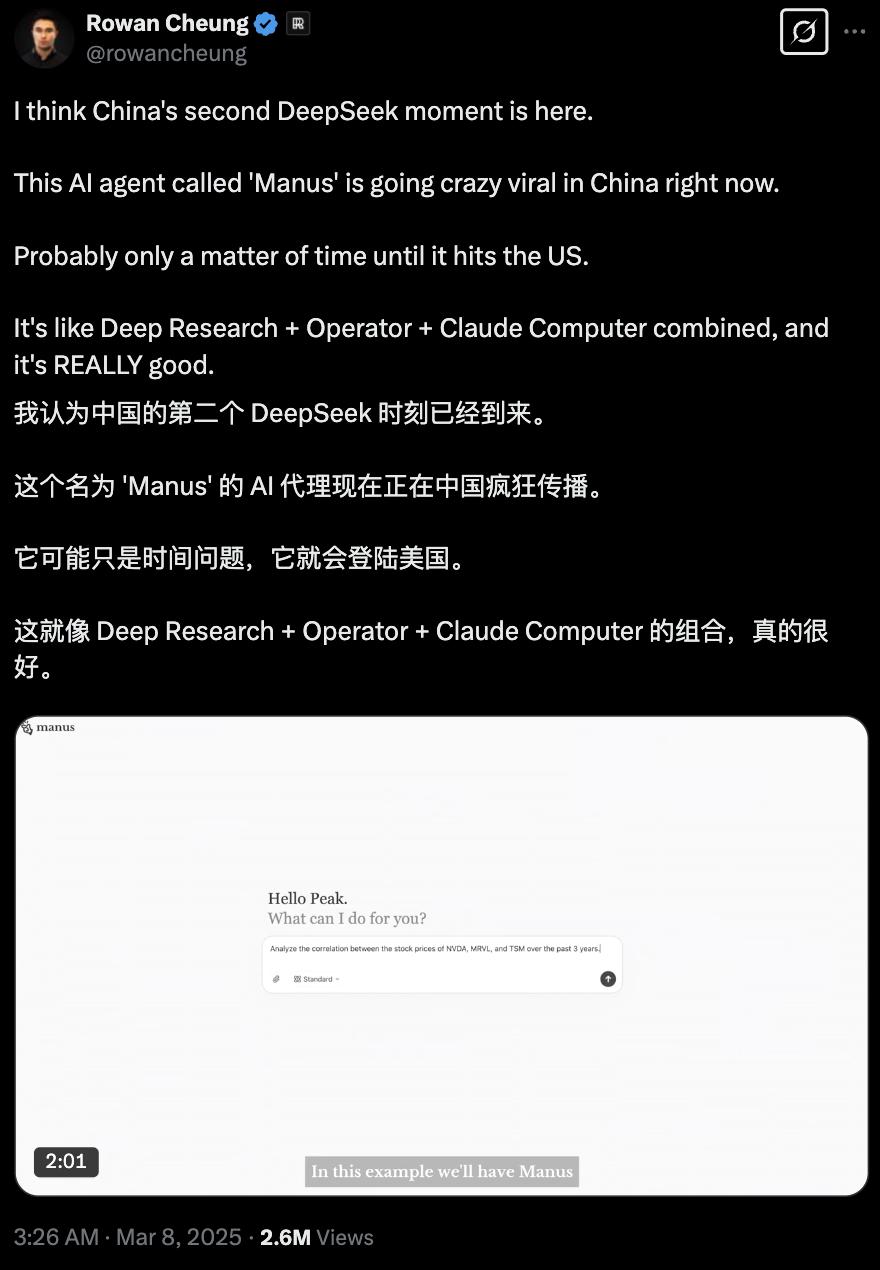Play the Manus demo video

tap(441, 955)
